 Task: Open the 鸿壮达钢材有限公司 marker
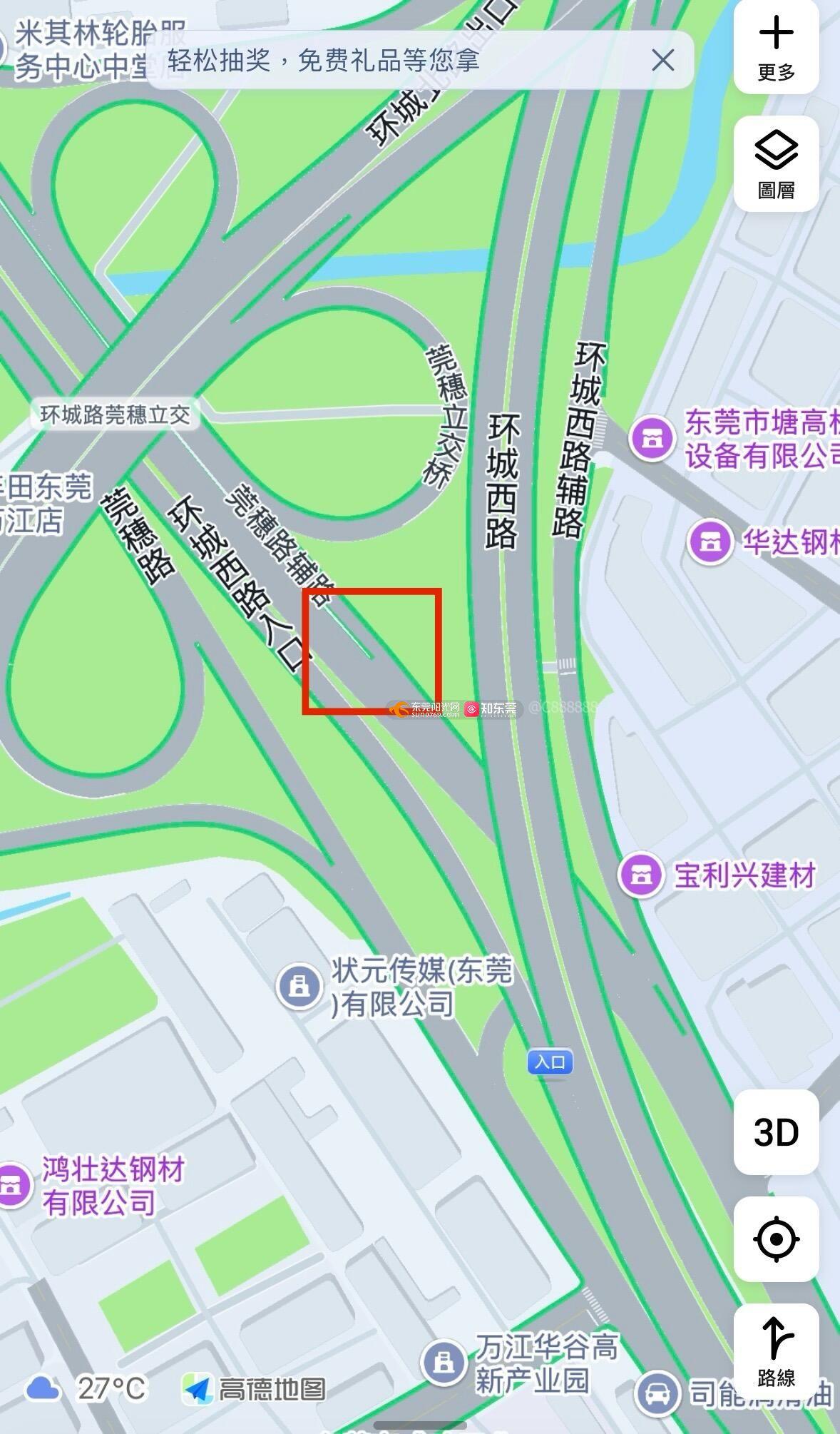[13, 1186]
